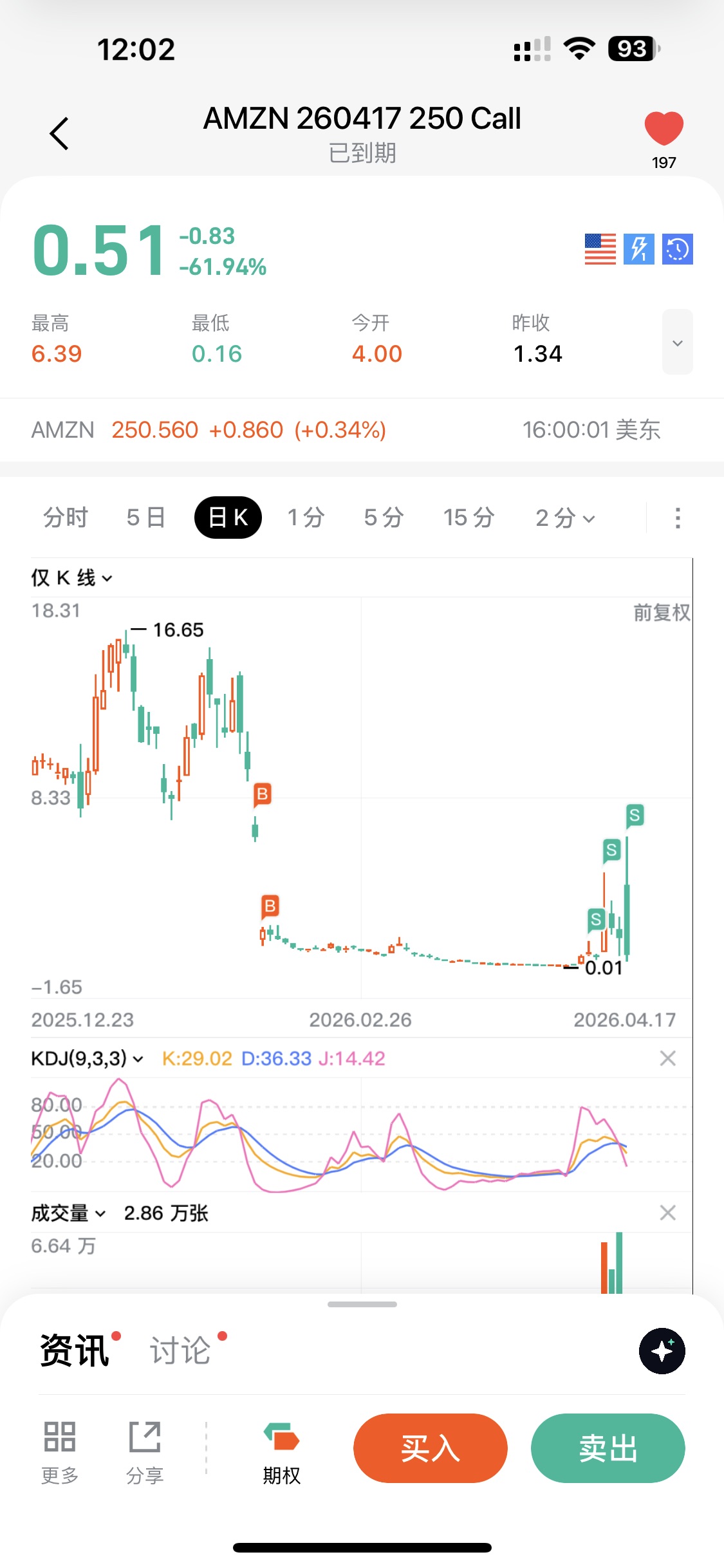724x1568 pixels.
Task: Select the 15分 chart interval
Action: (x=469, y=518)
